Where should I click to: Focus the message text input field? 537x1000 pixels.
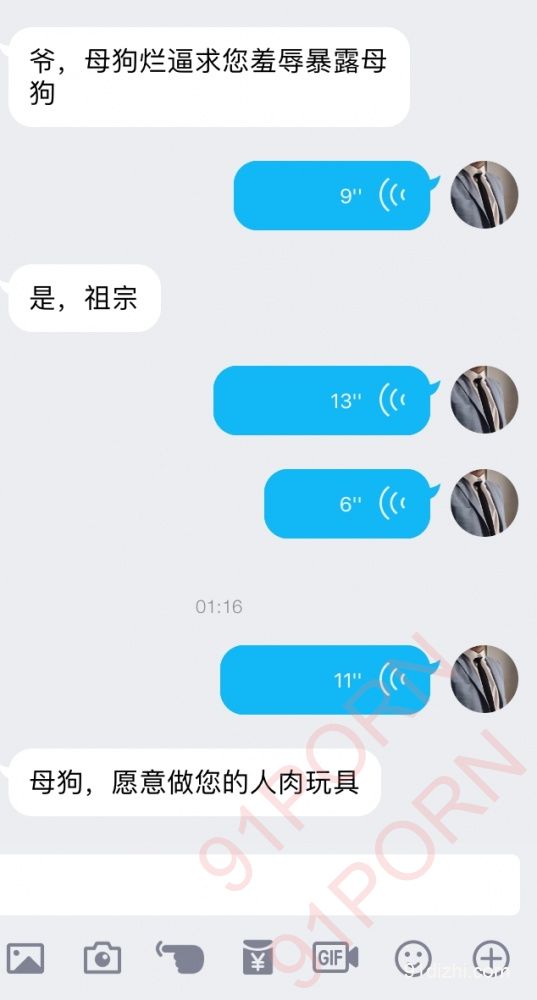[258, 885]
